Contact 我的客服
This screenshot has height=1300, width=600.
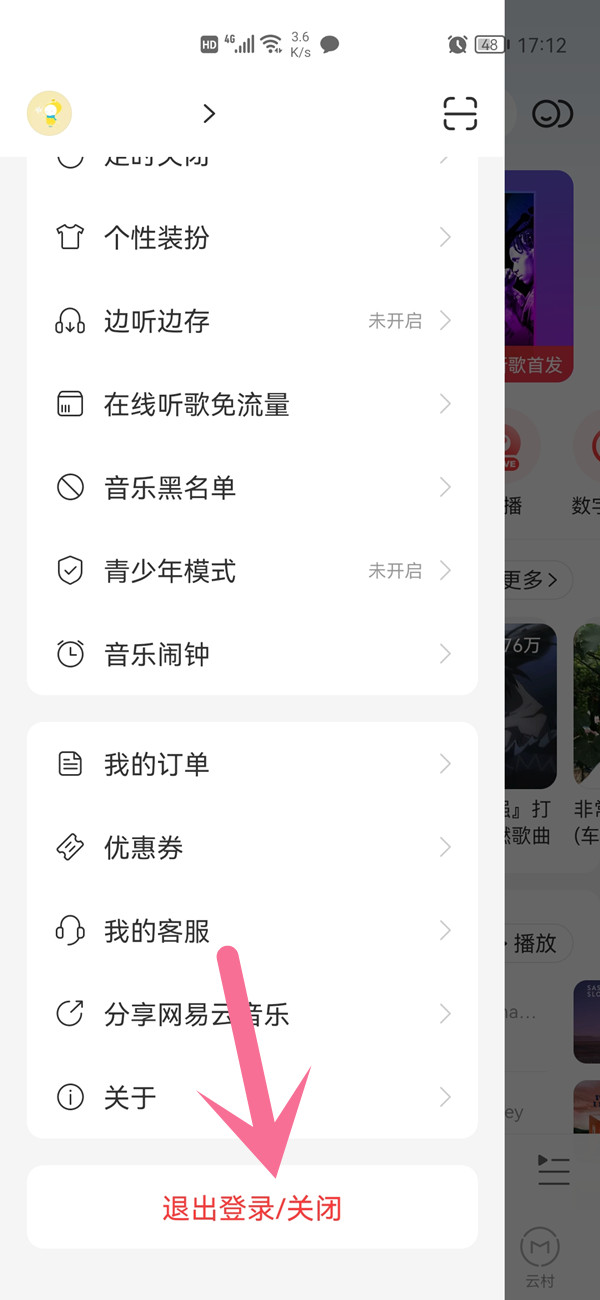[x=252, y=931]
